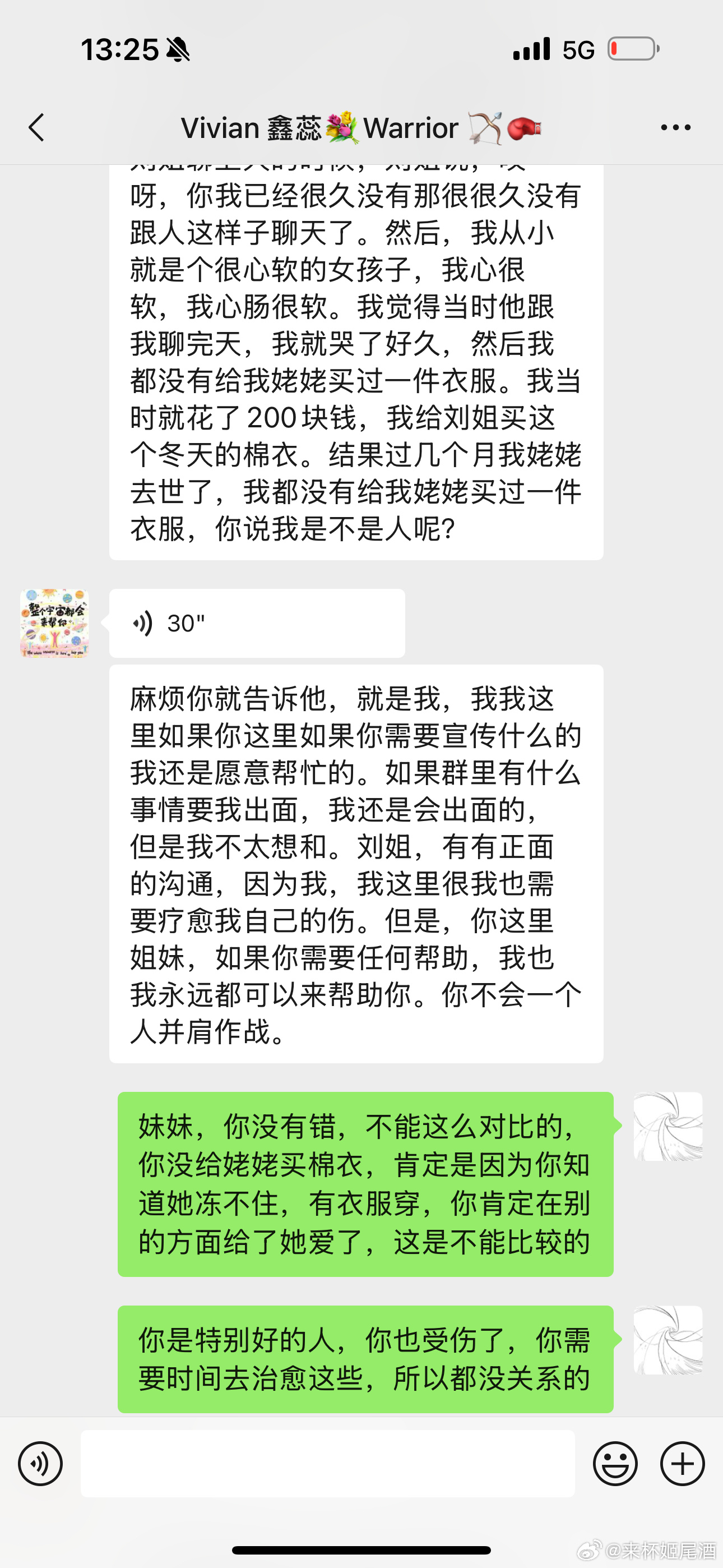Image resolution: width=723 pixels, height=1568 pixels.
Task: Open the emoji picker
Action: click(x=615, y=1464)
